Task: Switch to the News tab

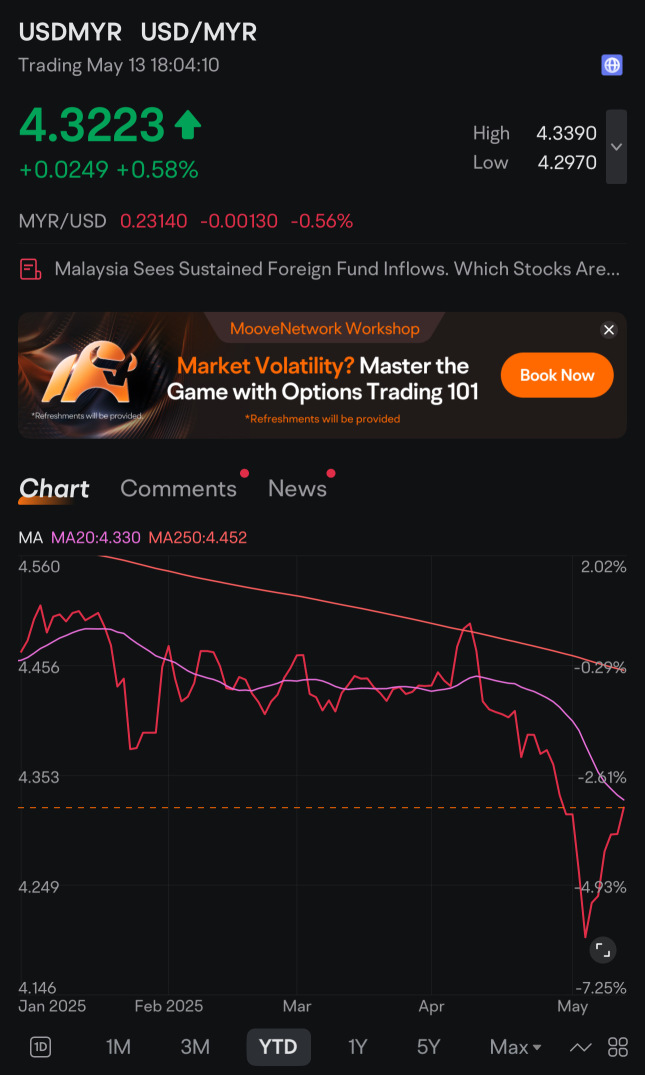Action: pos(297,488)
